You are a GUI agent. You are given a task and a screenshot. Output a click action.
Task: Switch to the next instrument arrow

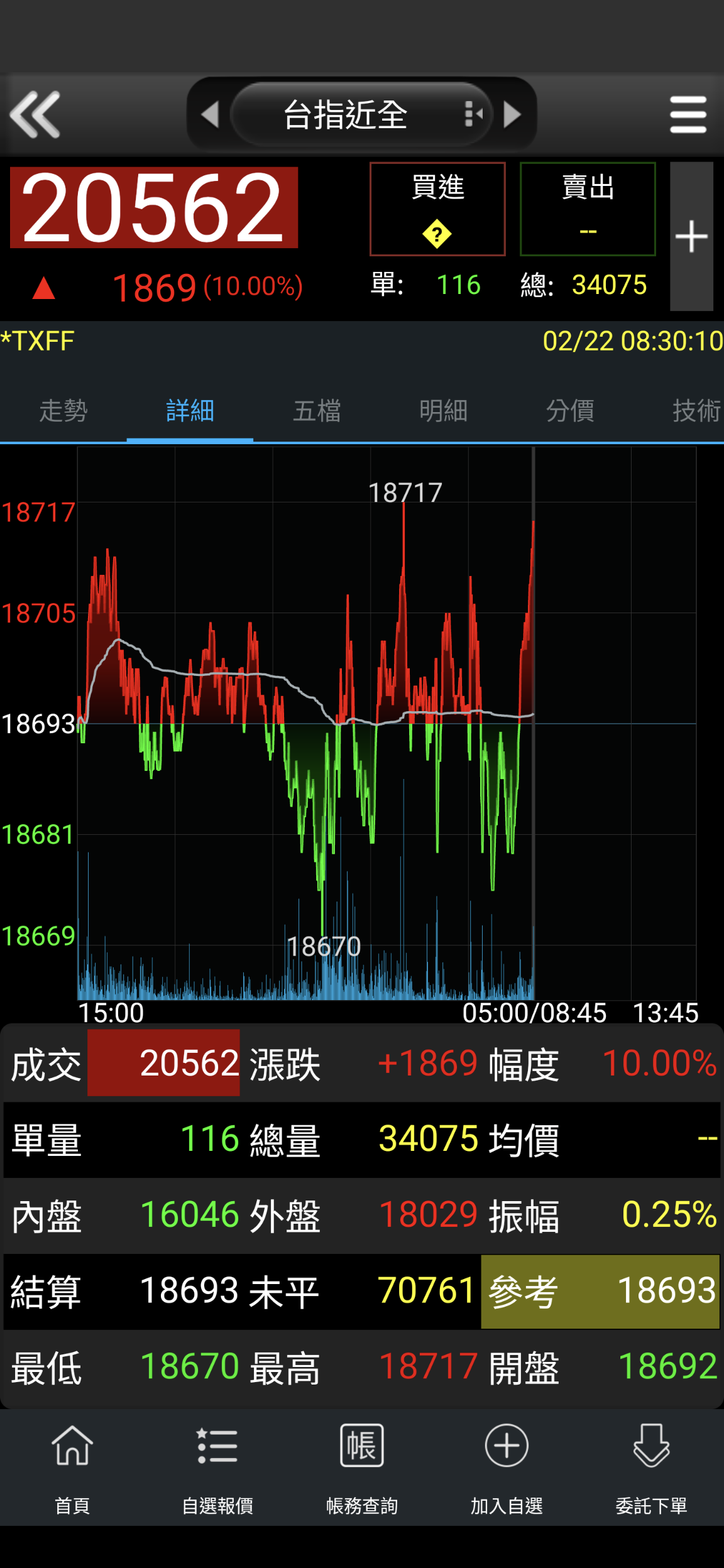(513, 114)
